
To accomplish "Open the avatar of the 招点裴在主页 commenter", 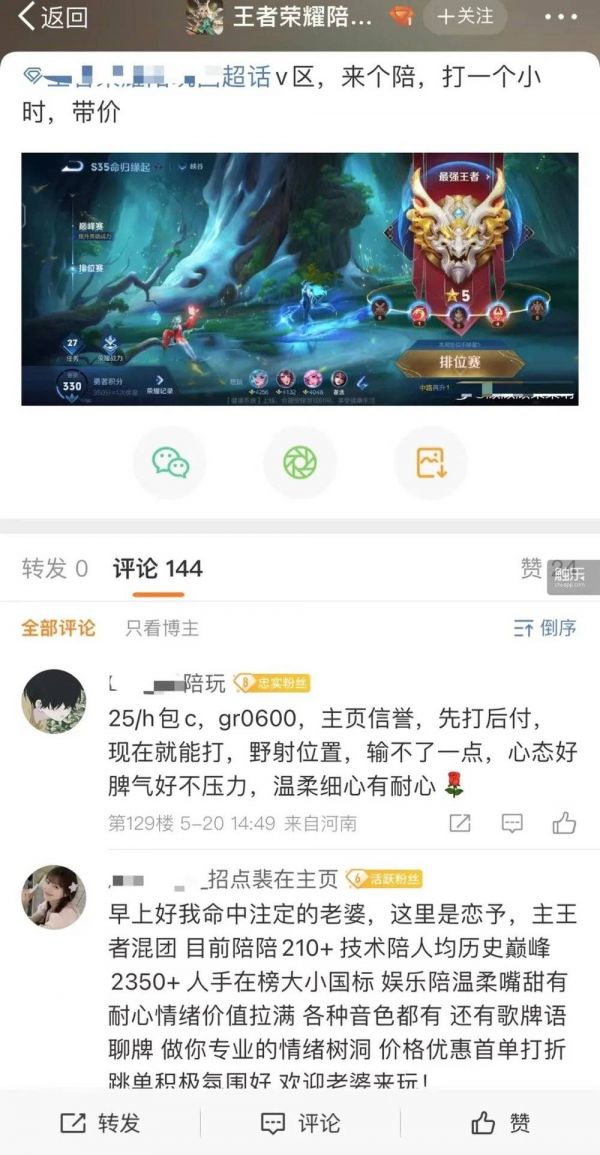I will point(53,898).
